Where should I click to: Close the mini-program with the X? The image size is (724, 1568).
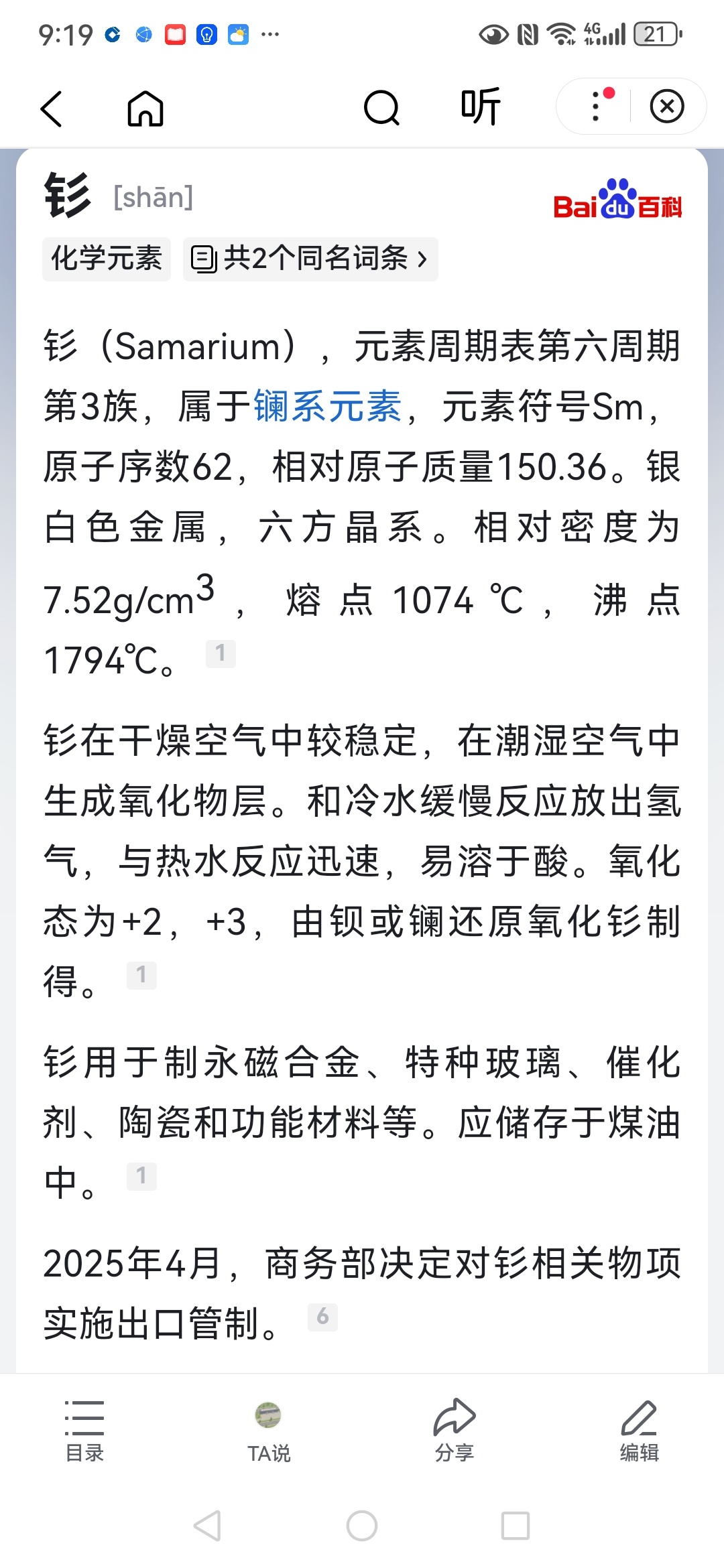click(x=667, y=107)
